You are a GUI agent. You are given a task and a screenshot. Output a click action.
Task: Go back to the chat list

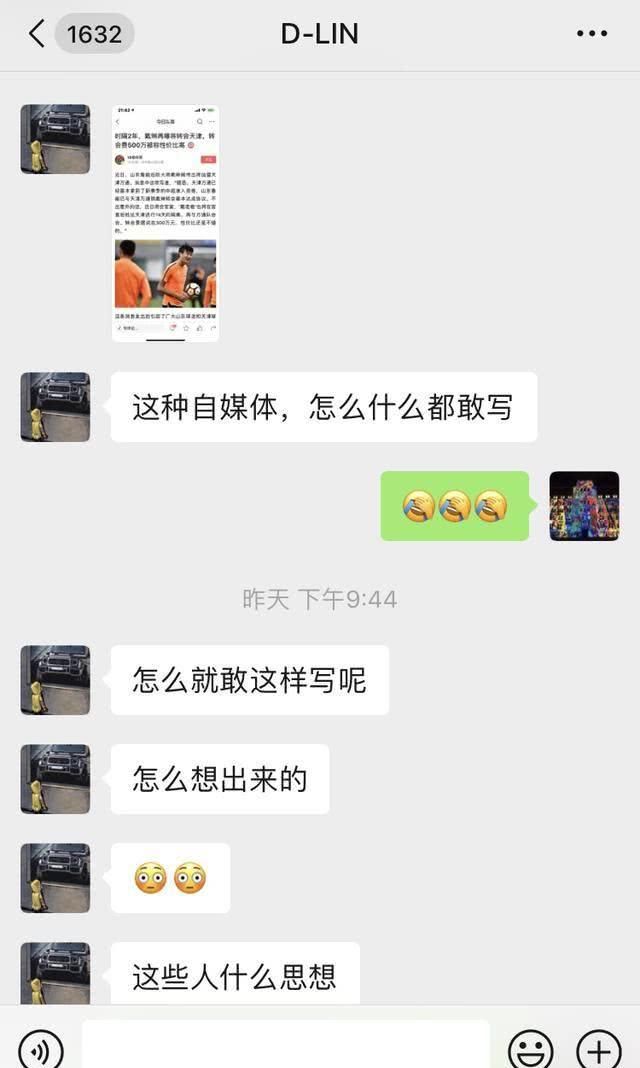38,34
